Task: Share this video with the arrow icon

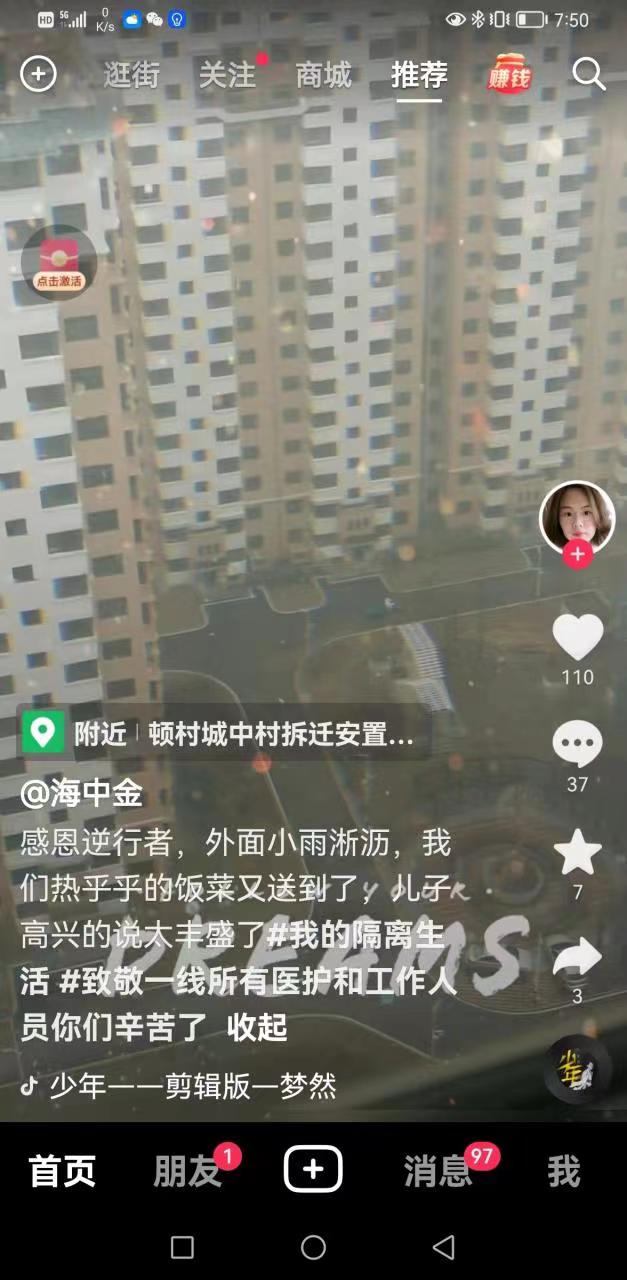Action: pos(578,958)
